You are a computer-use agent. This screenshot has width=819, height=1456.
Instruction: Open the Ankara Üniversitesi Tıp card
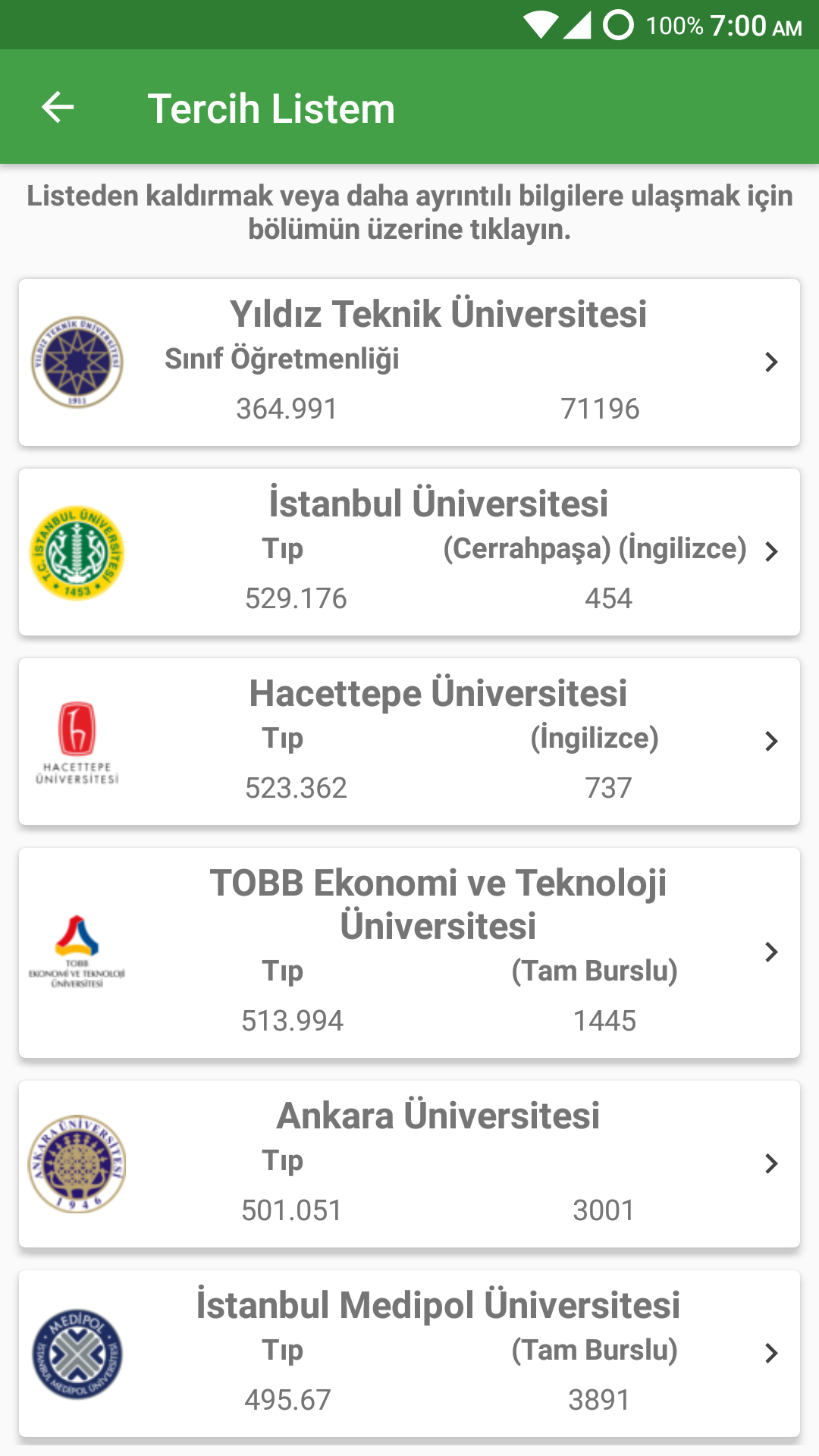coord(409,1164)
